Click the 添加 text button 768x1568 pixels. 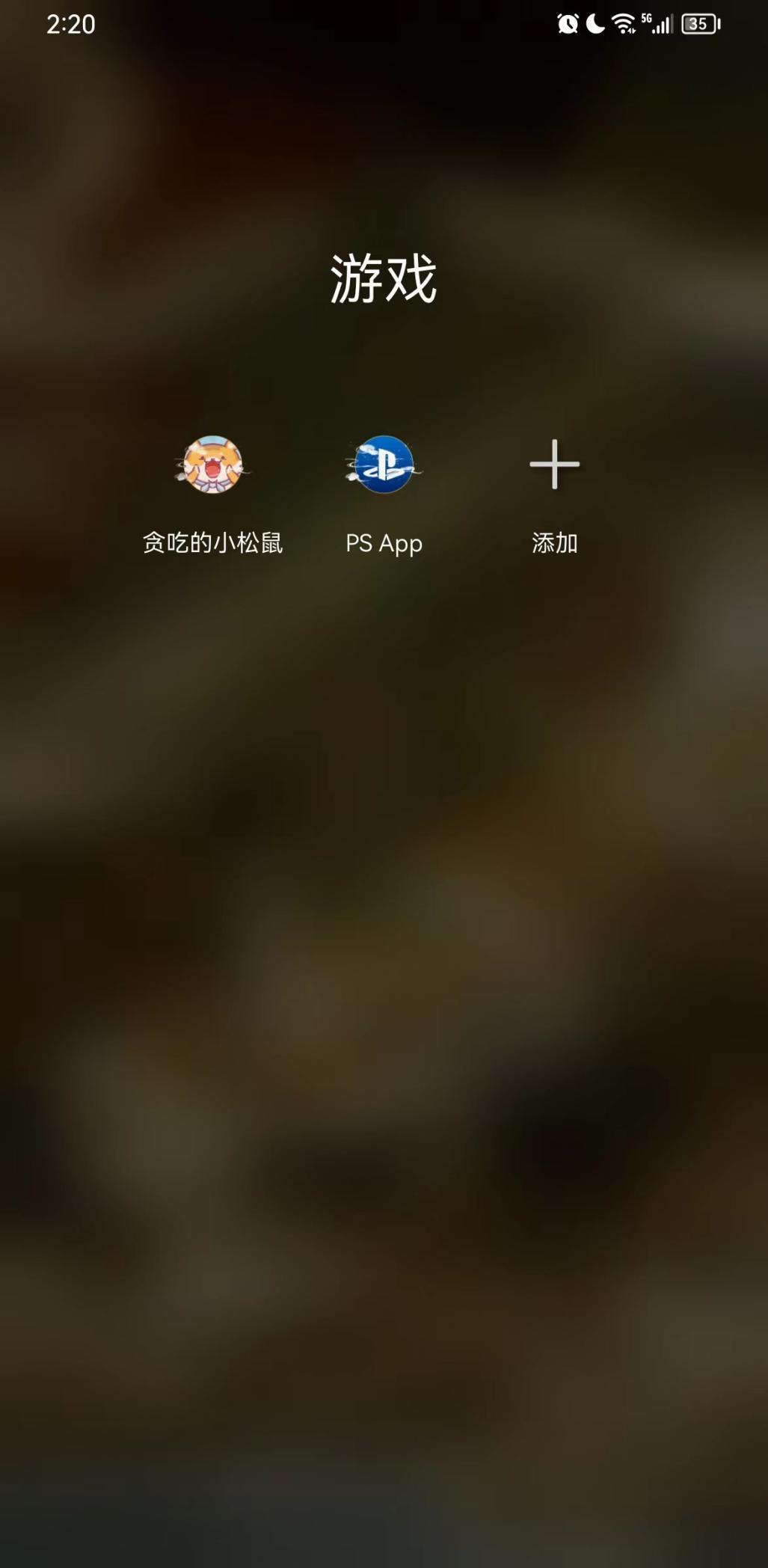[x=553, y=544]
